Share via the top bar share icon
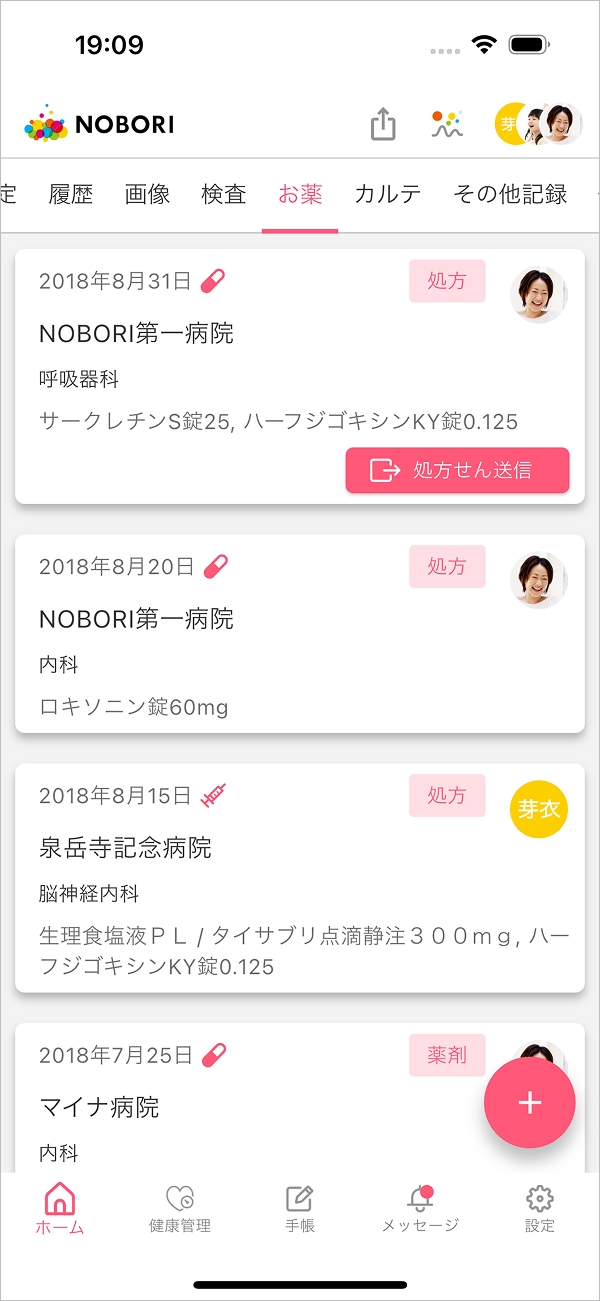Image resolution: width=600 pixels, height=1301 pixels. pyautogui.click(x=383, y=125)
